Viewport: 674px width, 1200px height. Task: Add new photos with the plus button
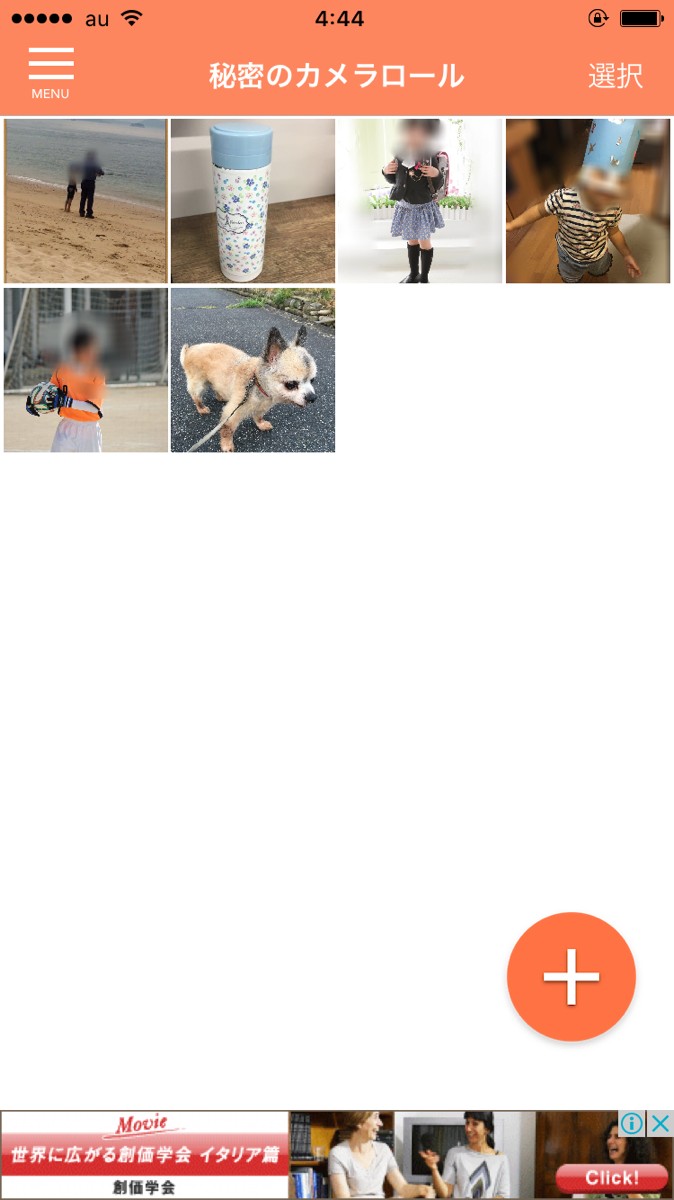tap(571, 976)
